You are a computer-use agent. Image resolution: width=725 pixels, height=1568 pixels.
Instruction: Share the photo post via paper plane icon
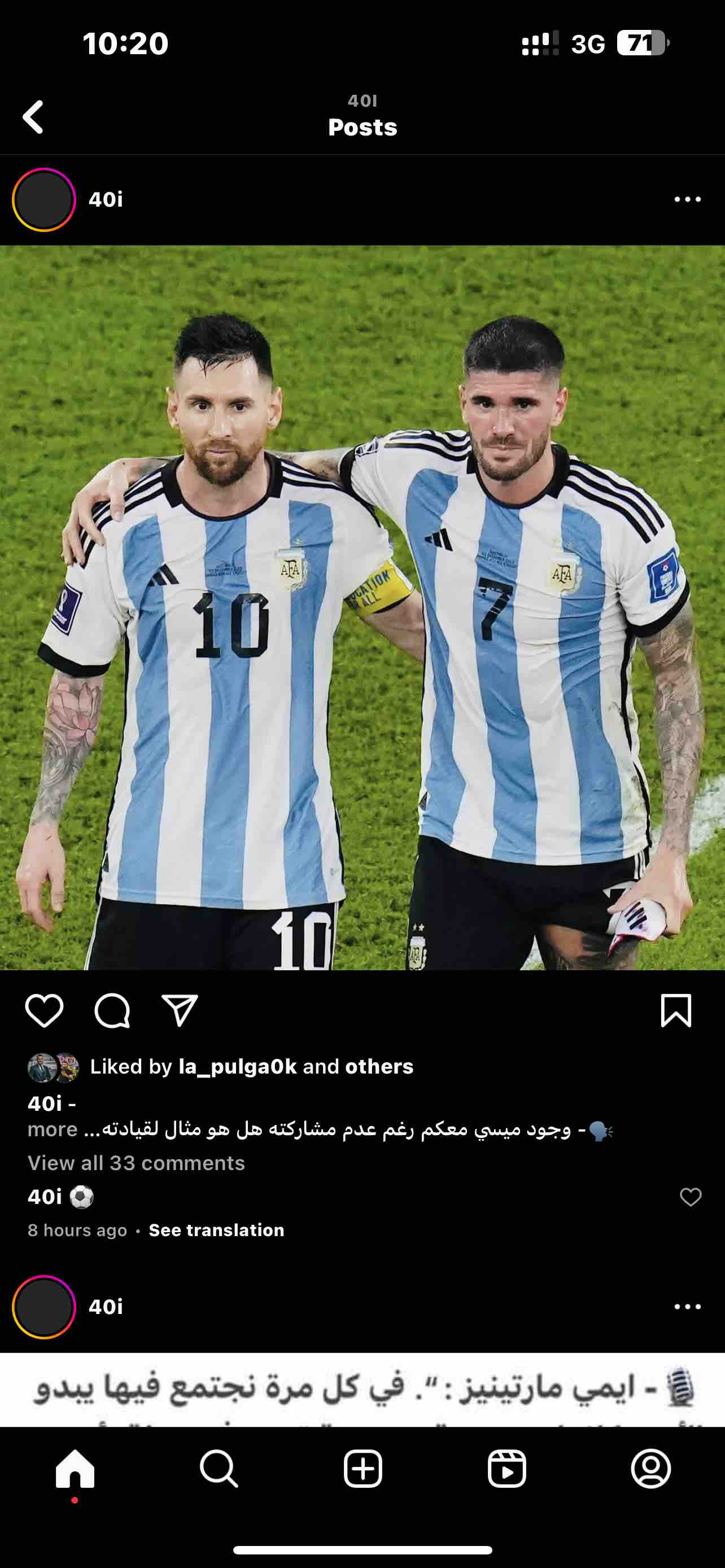pos(180,1011)
